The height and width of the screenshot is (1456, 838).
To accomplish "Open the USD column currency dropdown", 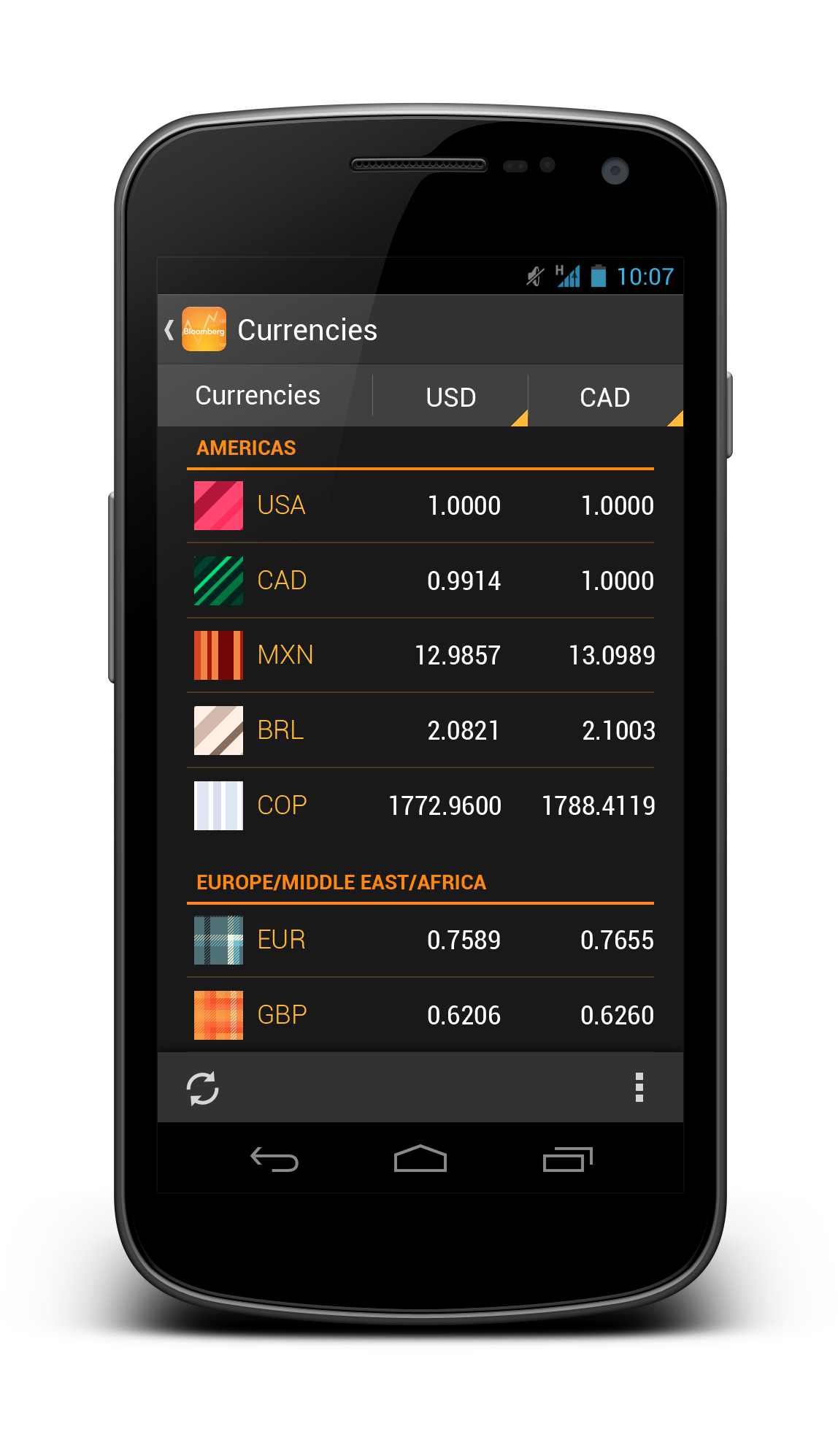I will point(451,397).
